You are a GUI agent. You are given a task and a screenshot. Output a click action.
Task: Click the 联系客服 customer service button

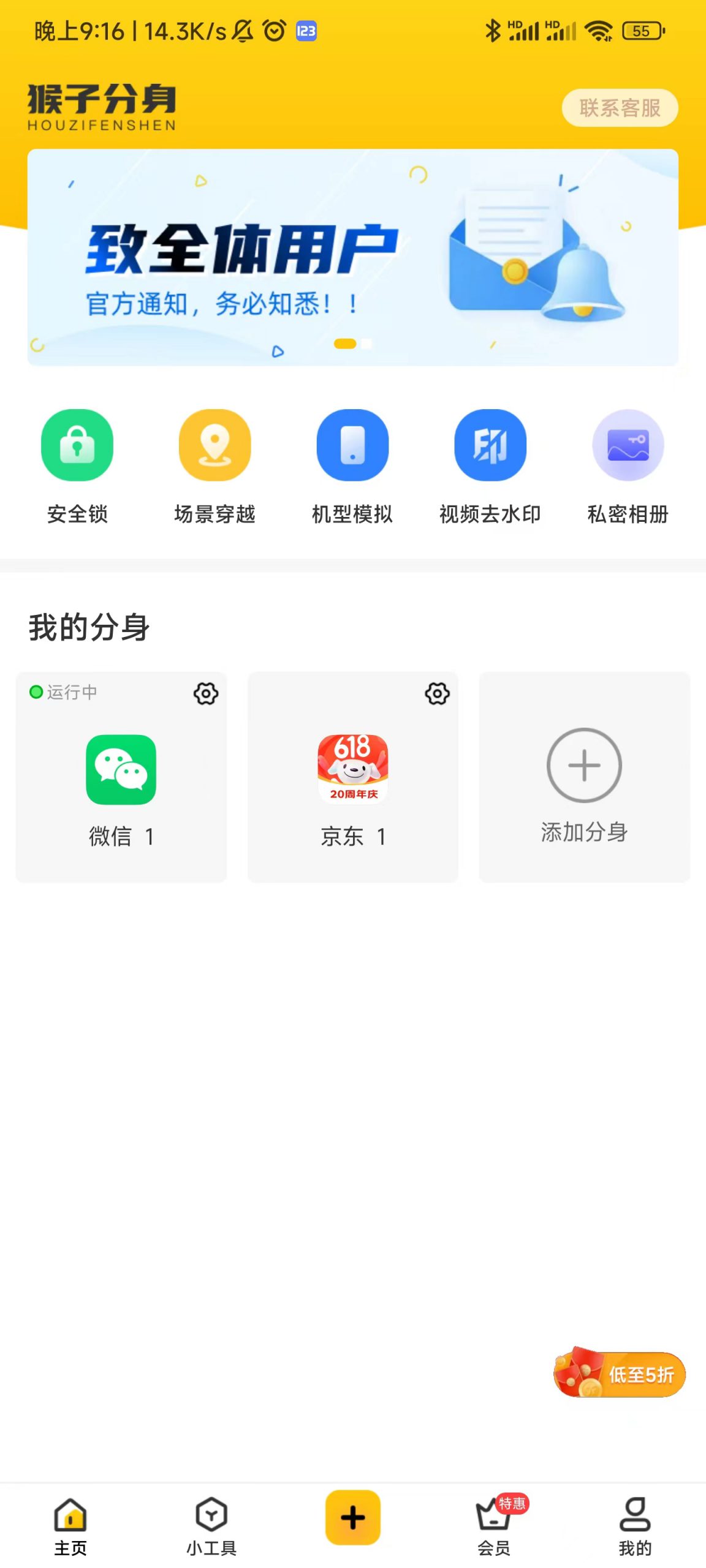point(621,108)
